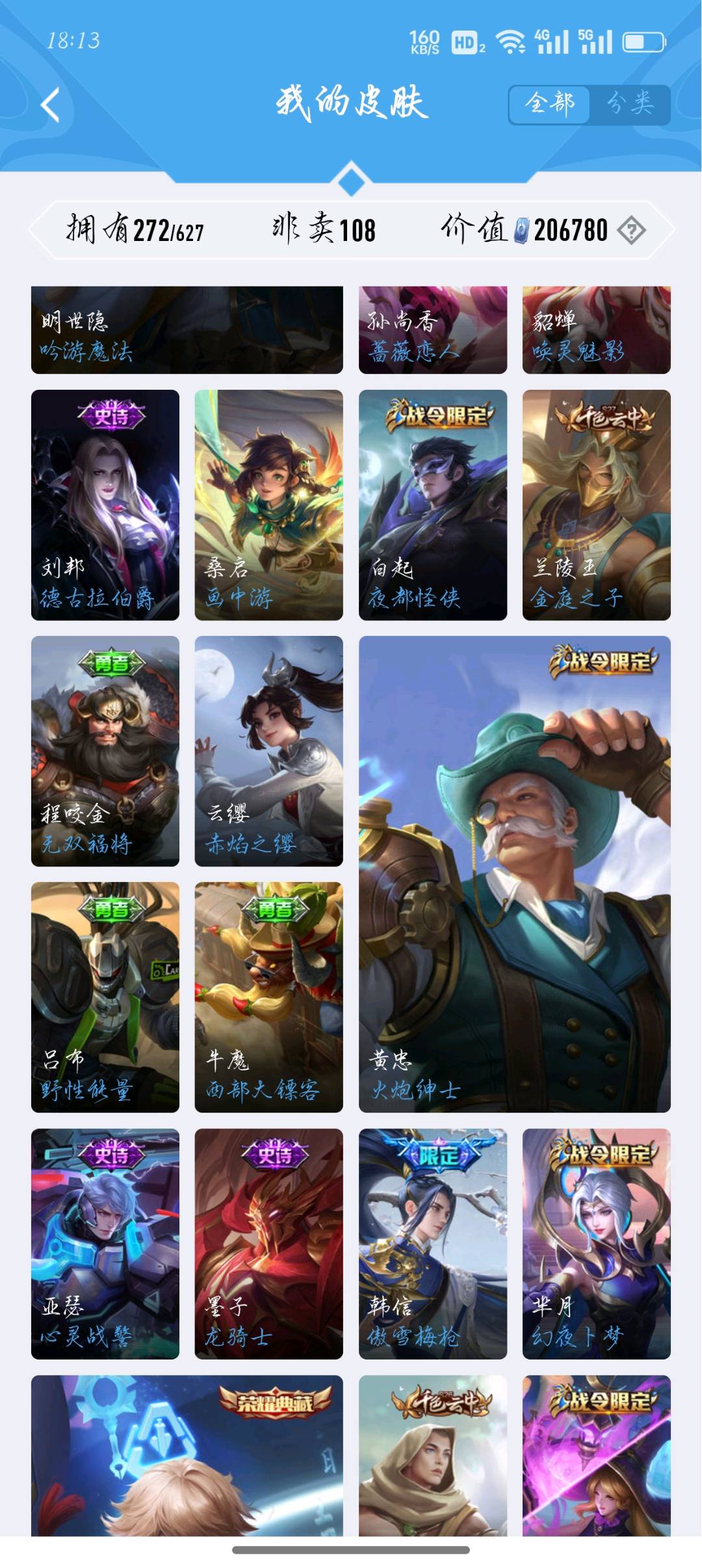
Task: Open the 明世隐 吟游魔法 skin card
Action: tap(187, 330)
